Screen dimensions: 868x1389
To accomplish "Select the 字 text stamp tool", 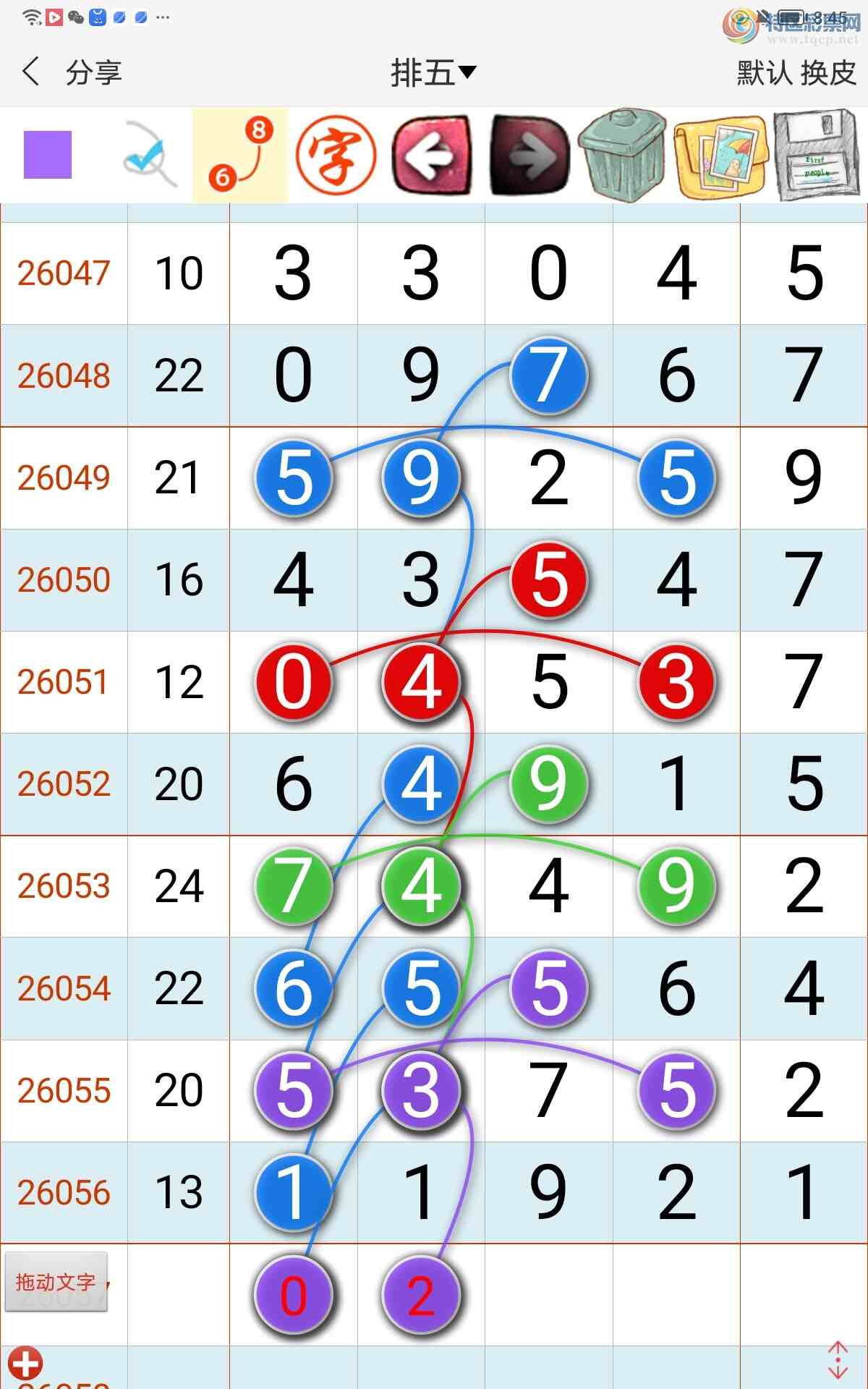I will point(337,153).
